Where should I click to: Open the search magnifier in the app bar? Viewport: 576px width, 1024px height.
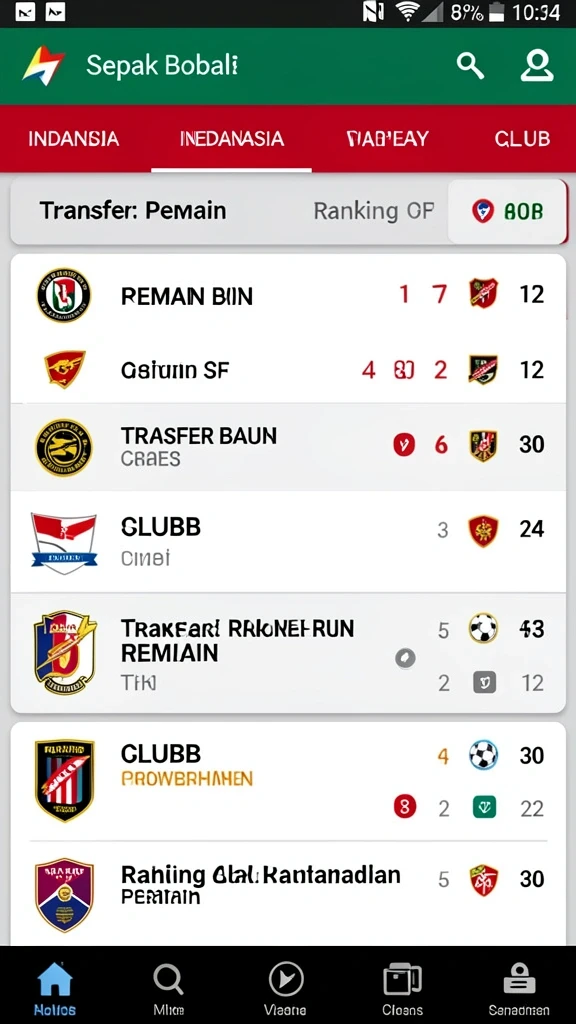pyautogui.click(x=470, y=66)
